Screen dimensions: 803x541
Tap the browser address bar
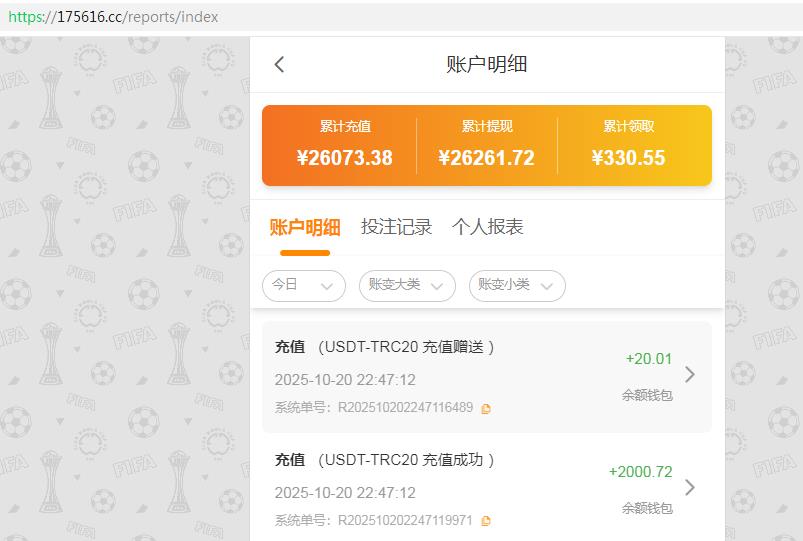[x=400, y=17]
